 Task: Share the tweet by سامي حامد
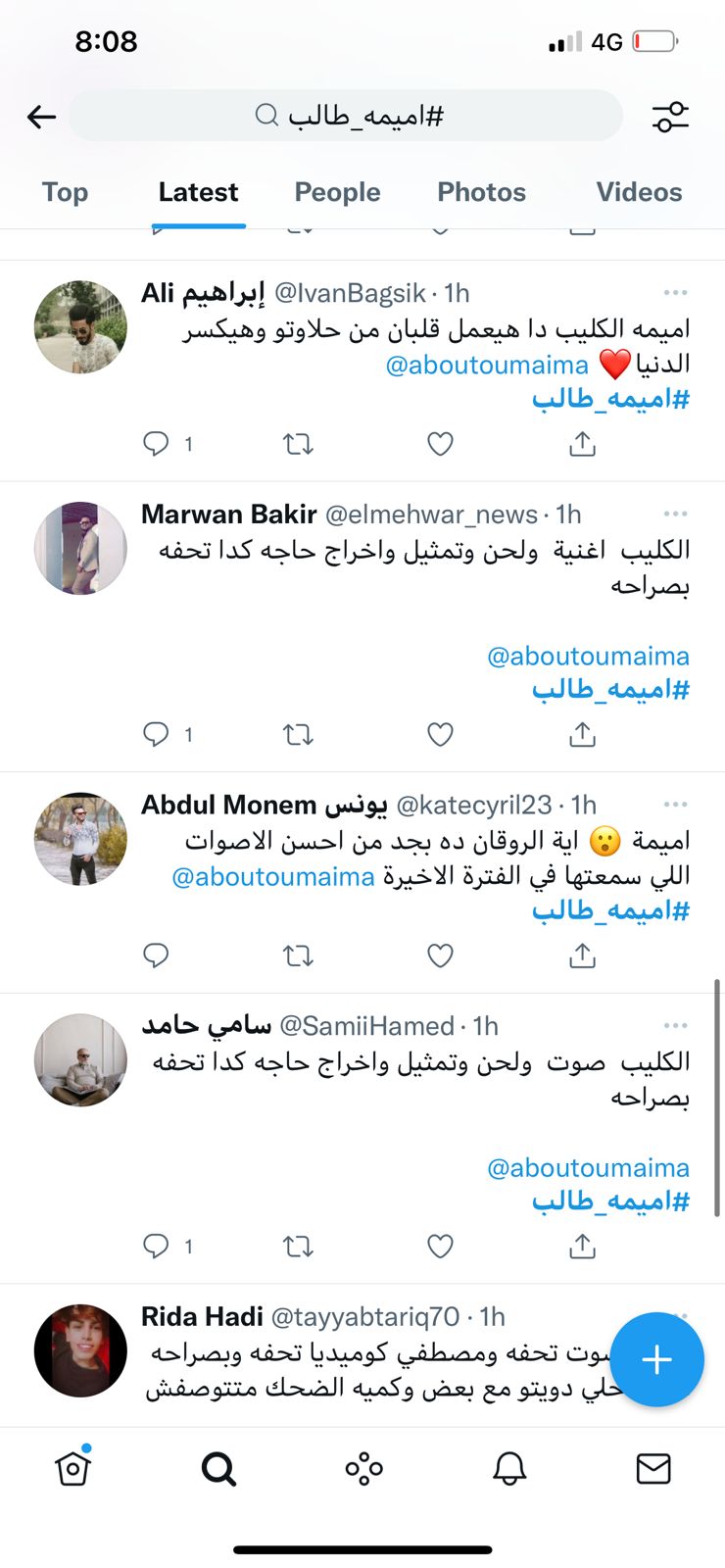[x=582, y=1247]
